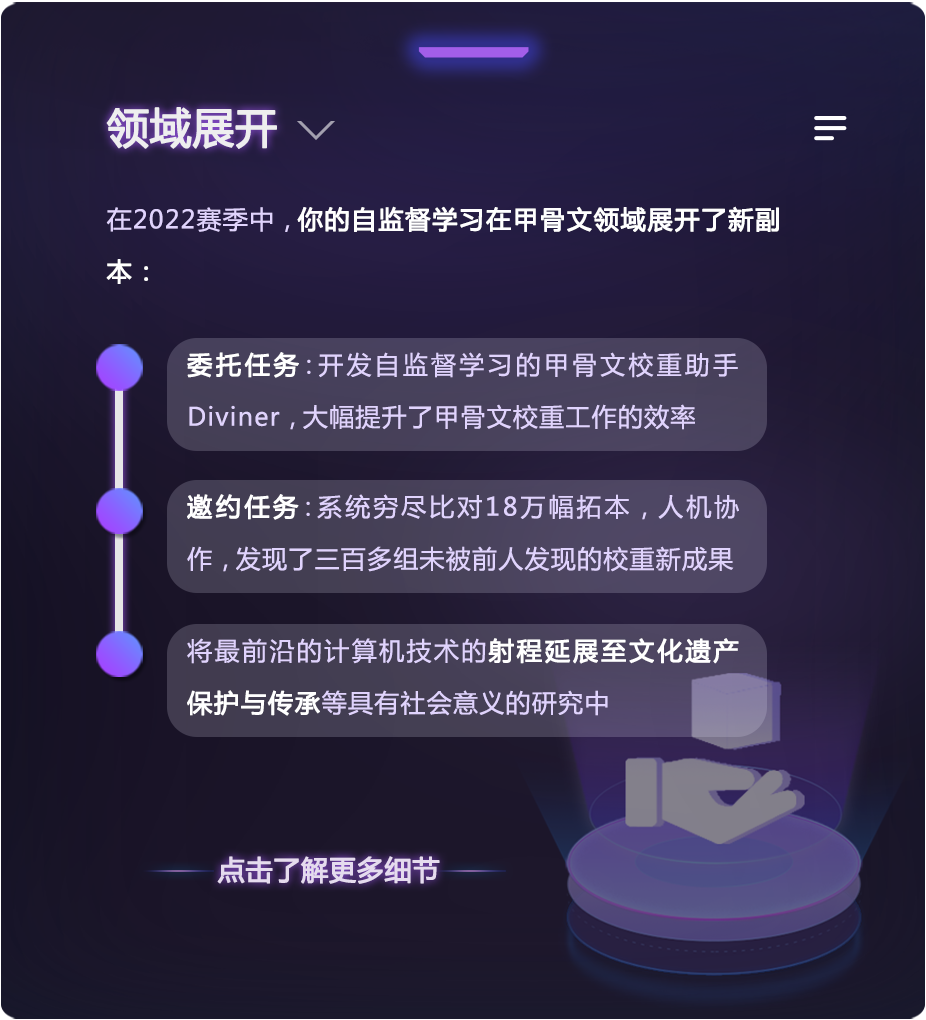Click the neon purple bar at the top
Image resolution: width=926 pixels, height=1020 pixels.
(472, 50)
